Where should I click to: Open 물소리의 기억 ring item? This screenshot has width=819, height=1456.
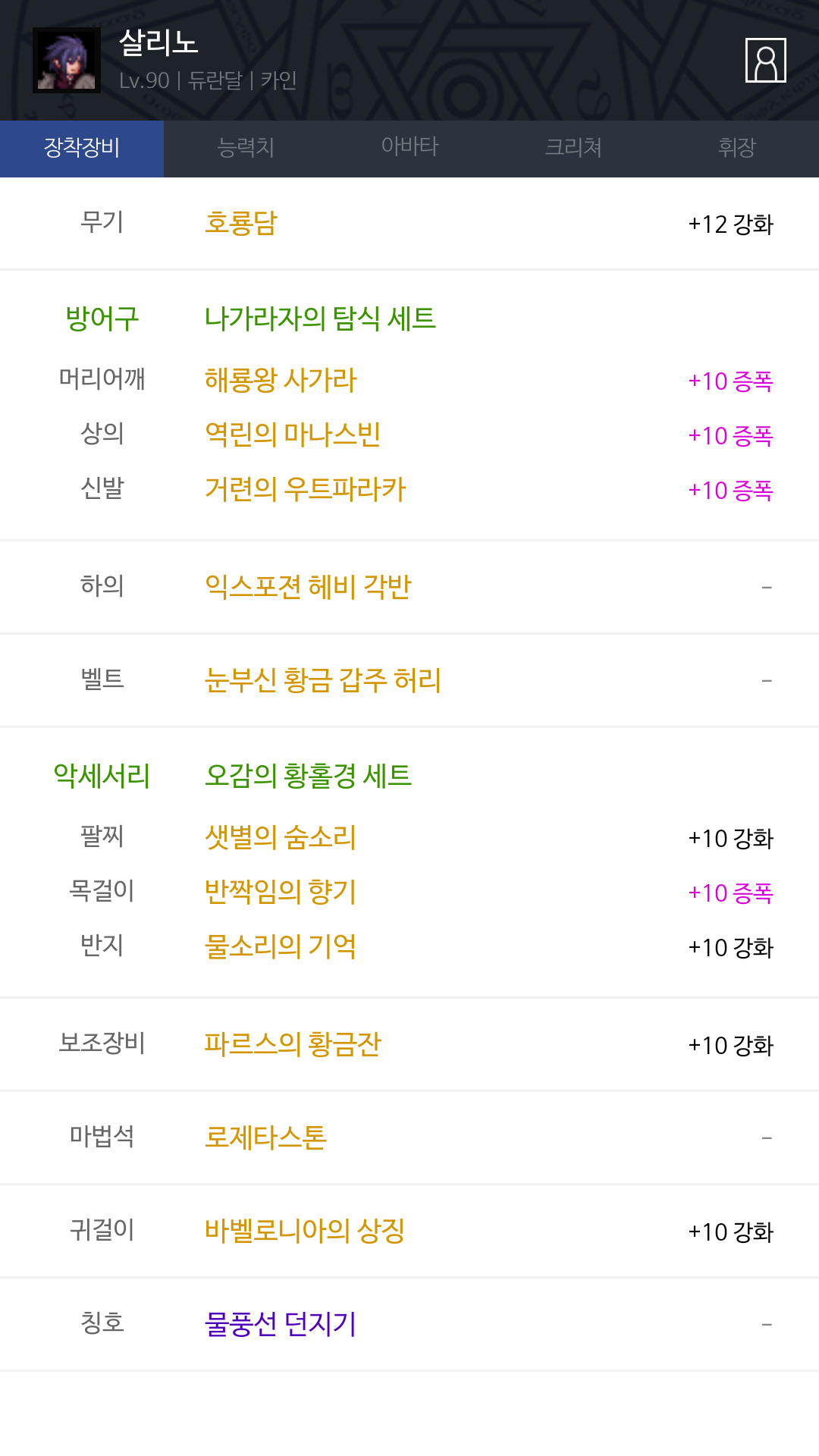coord(281,946)
